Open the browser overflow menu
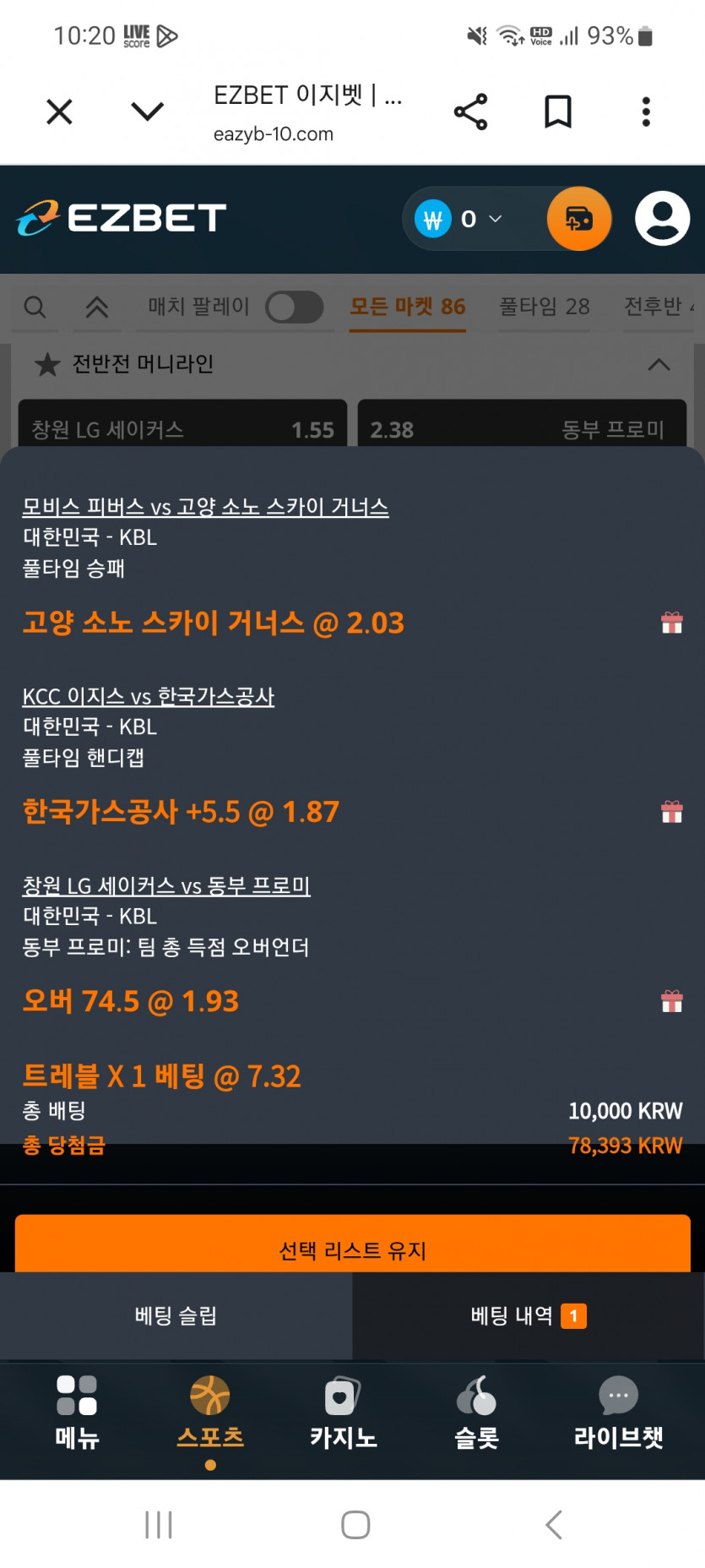Screen dimensions: 705x1568 pyautogui.click(x=646, y=112)
